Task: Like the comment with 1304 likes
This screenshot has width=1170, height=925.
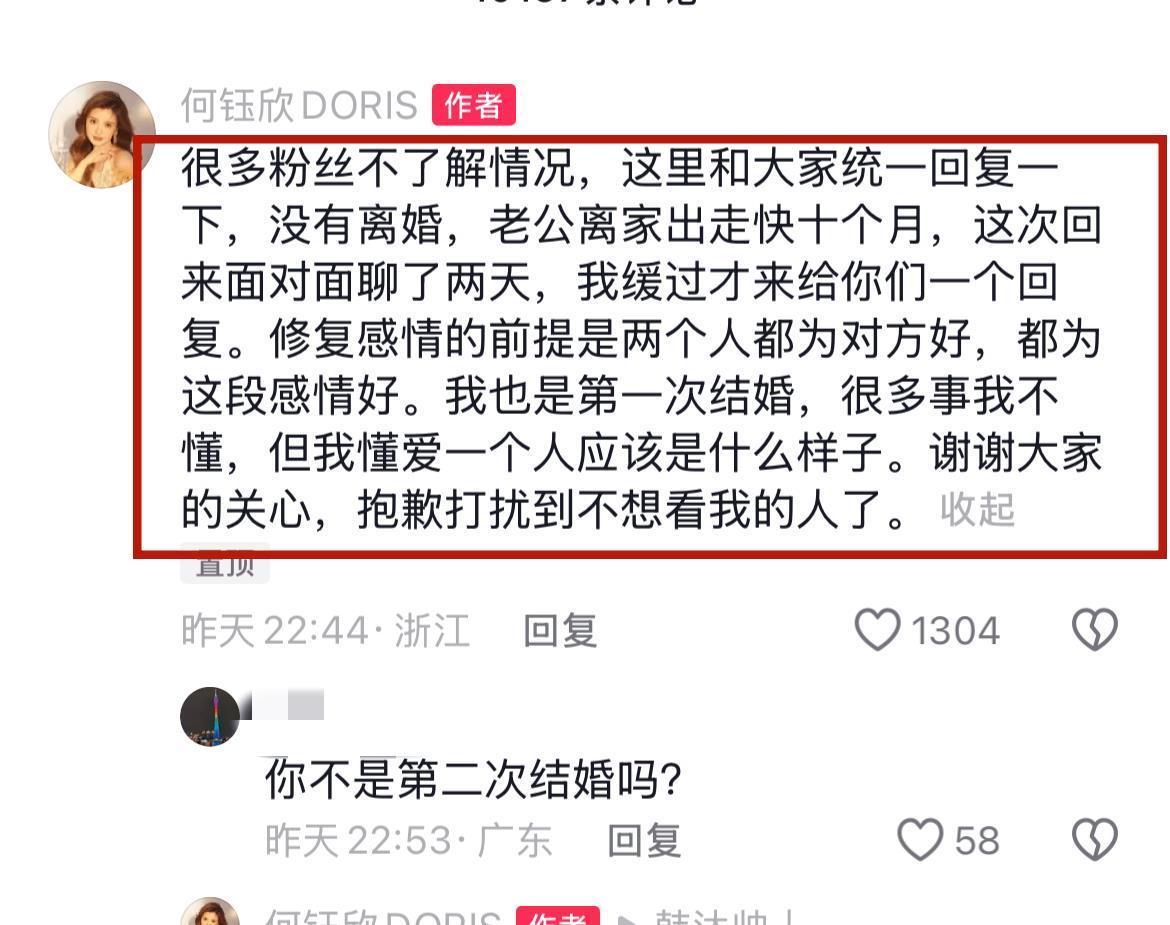Action: (878, 631)
